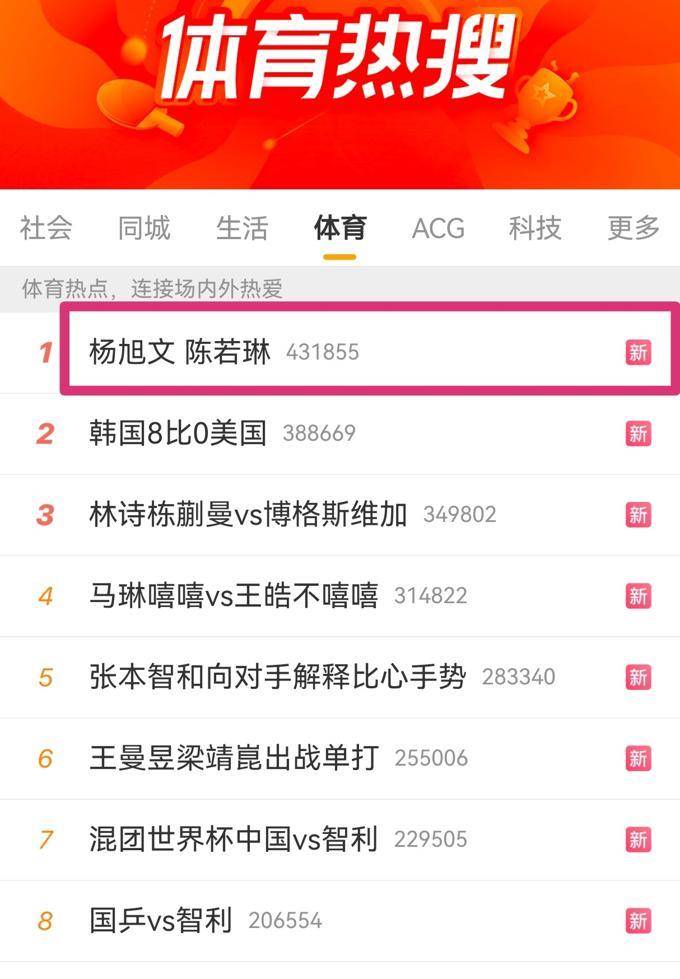Open the 科技 tab
Viewport: 680px width, 979px height.
(535, 228)
